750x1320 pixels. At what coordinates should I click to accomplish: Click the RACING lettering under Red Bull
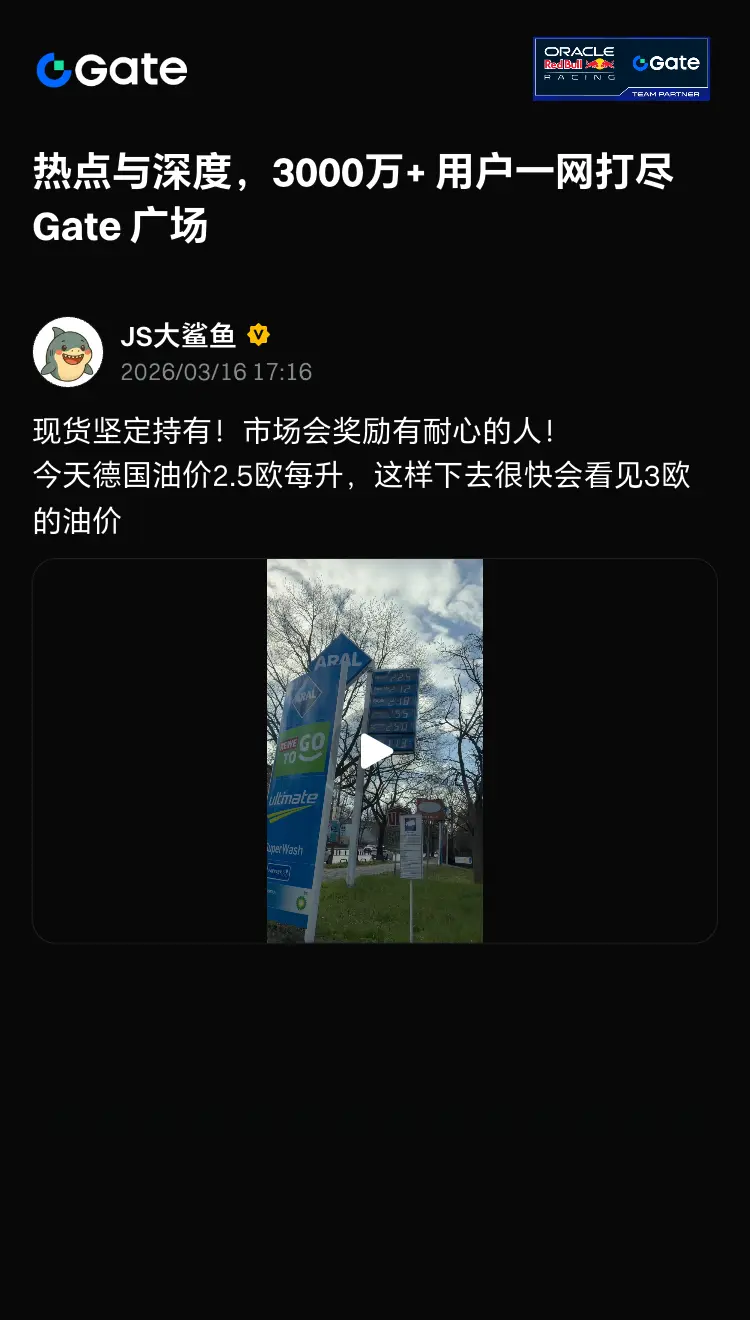coord(578,76)
